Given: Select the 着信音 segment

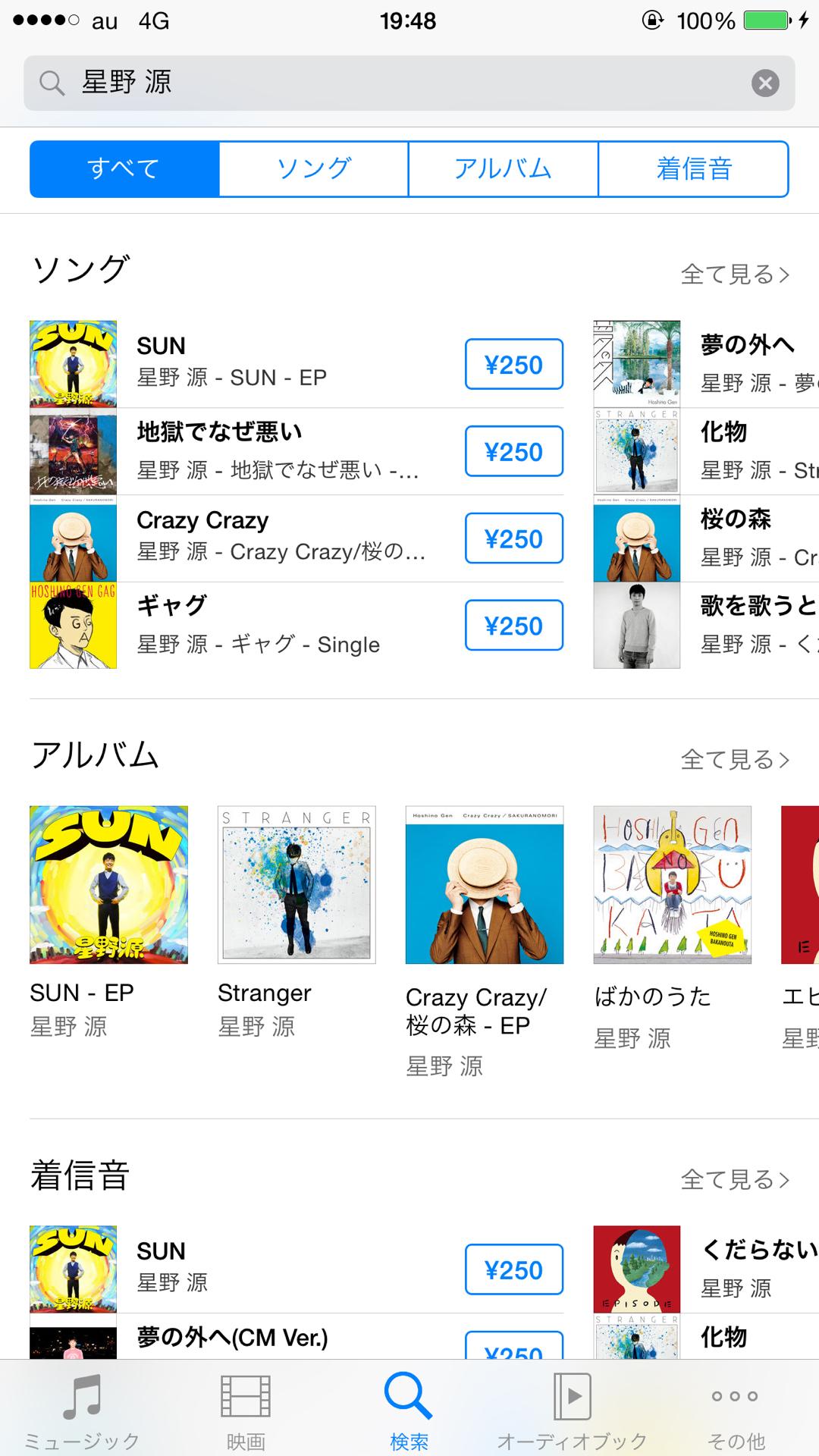Looking at the screenshot, I should (693, 168).
